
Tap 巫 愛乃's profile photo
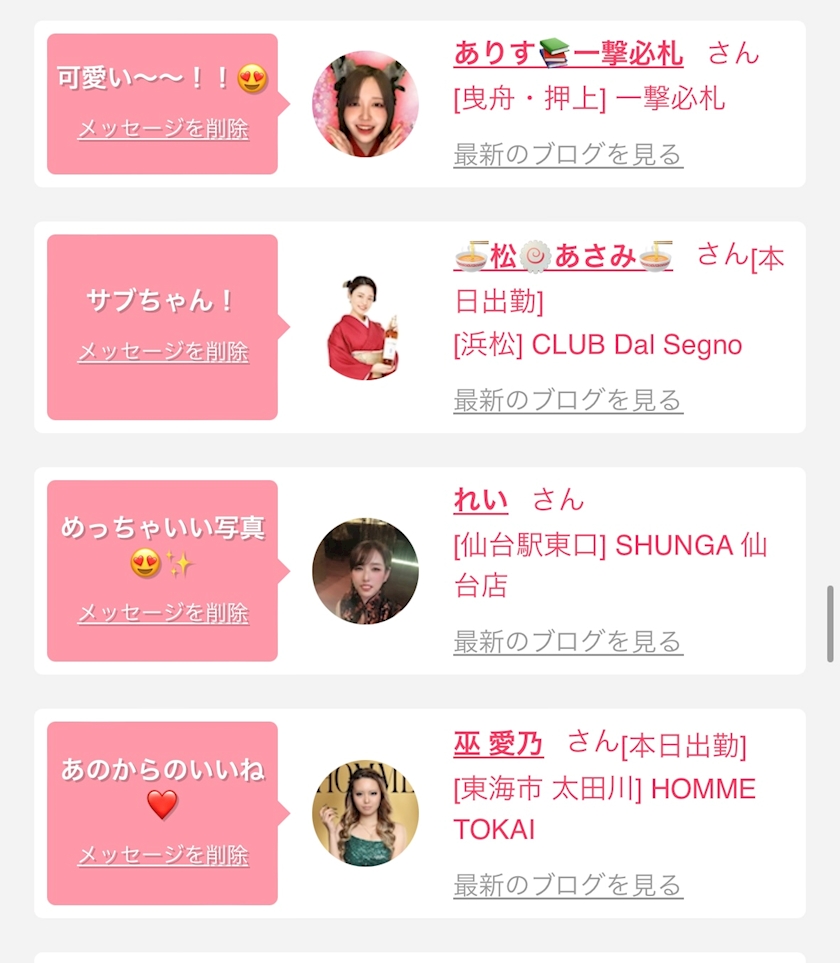pyautogui.click(x=365, y=813)
